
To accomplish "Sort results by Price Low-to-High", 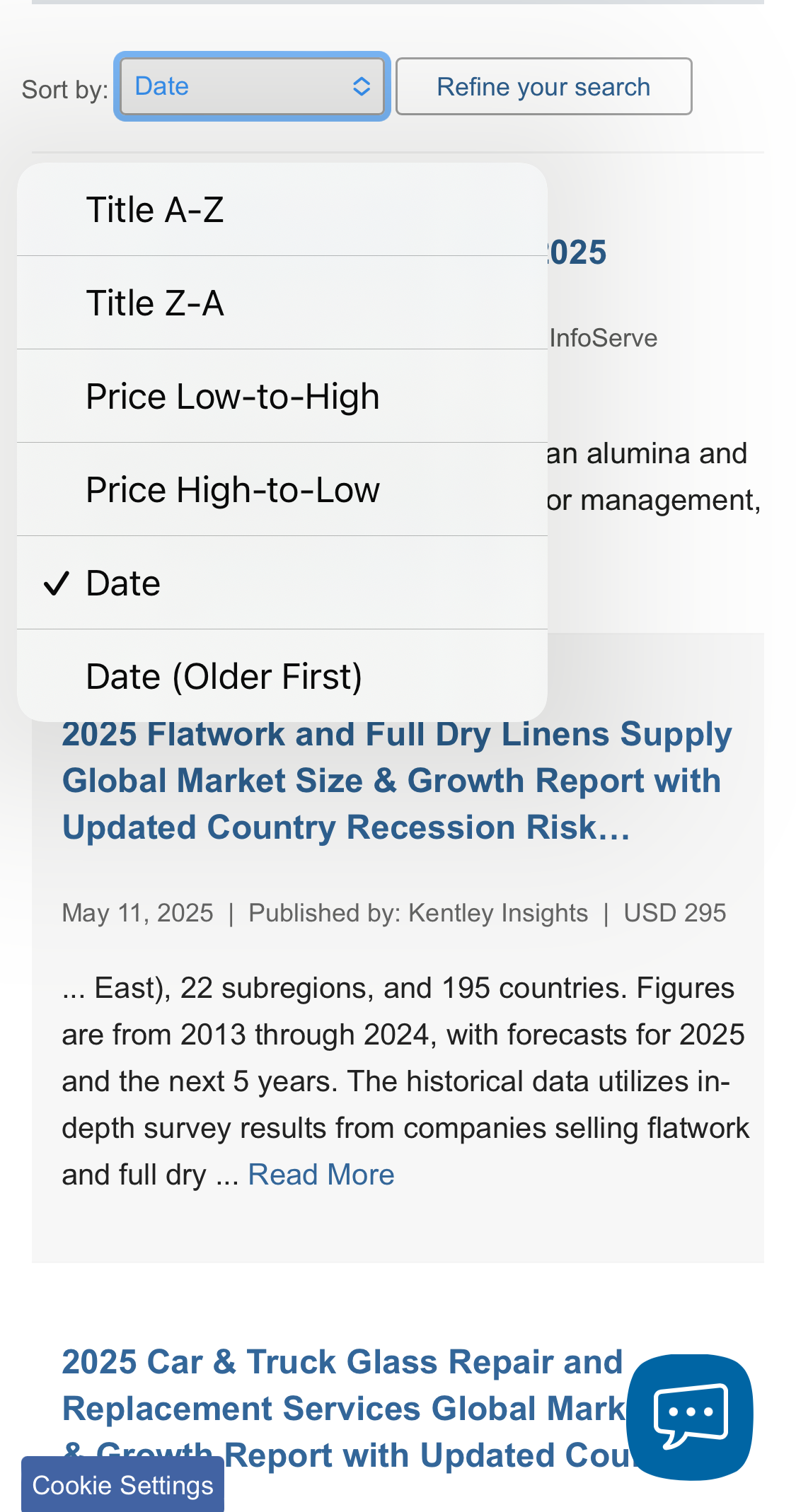I will pos(282,397).
